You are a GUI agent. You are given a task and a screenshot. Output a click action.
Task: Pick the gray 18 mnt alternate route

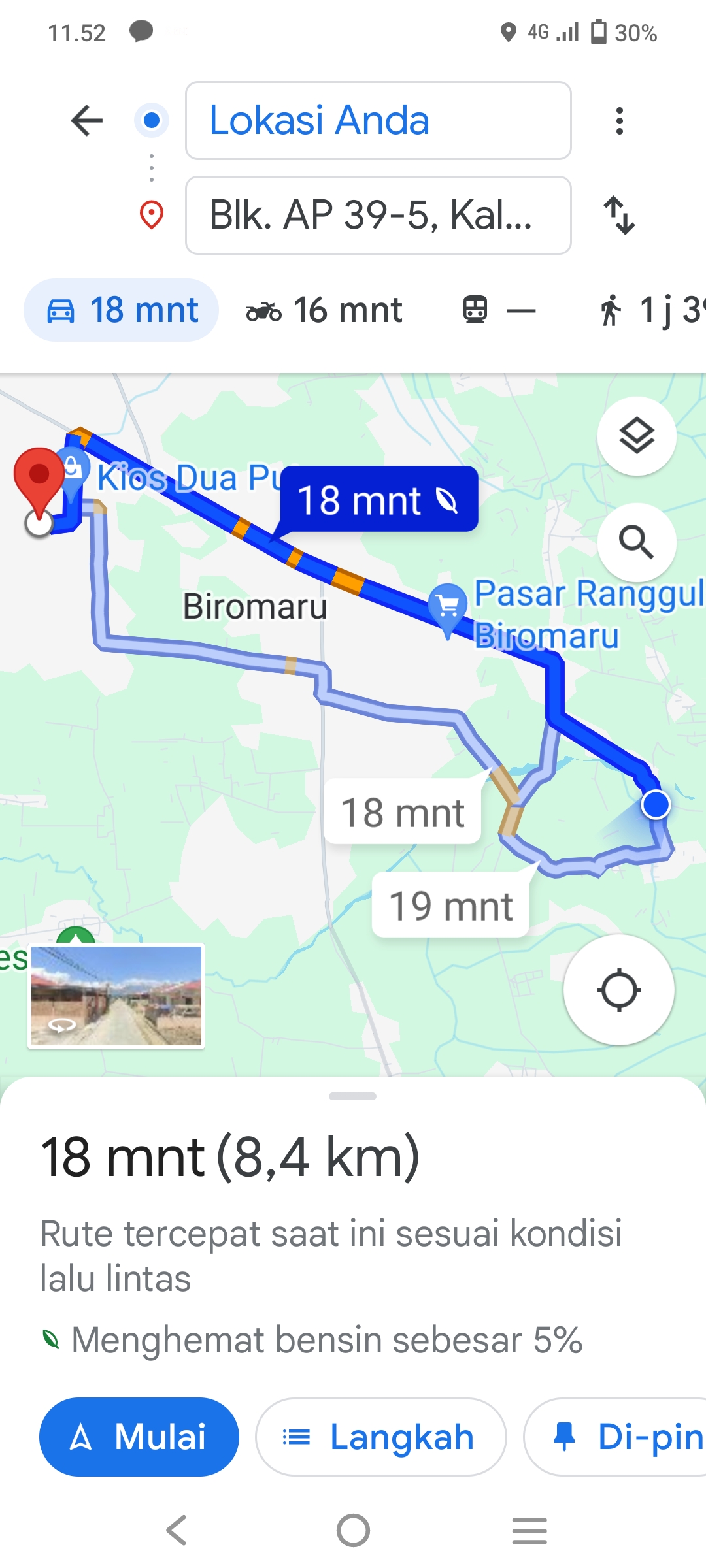403,812
